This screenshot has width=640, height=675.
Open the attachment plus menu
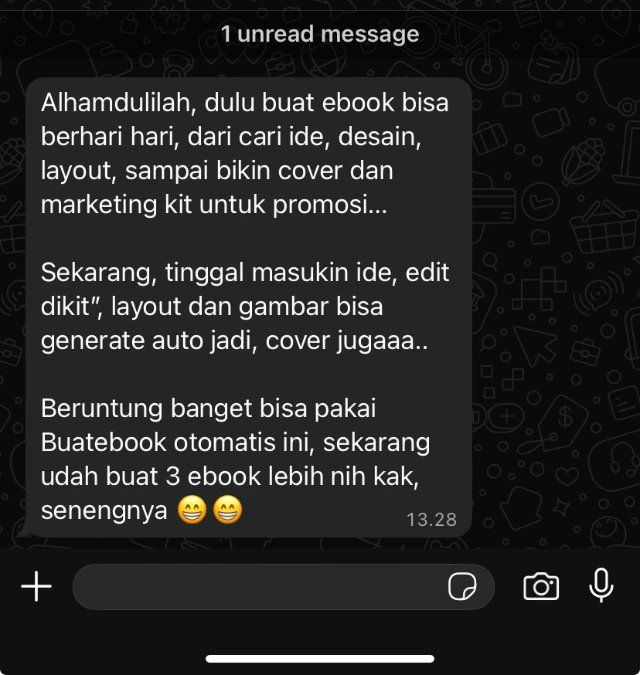tap(36, 587)
